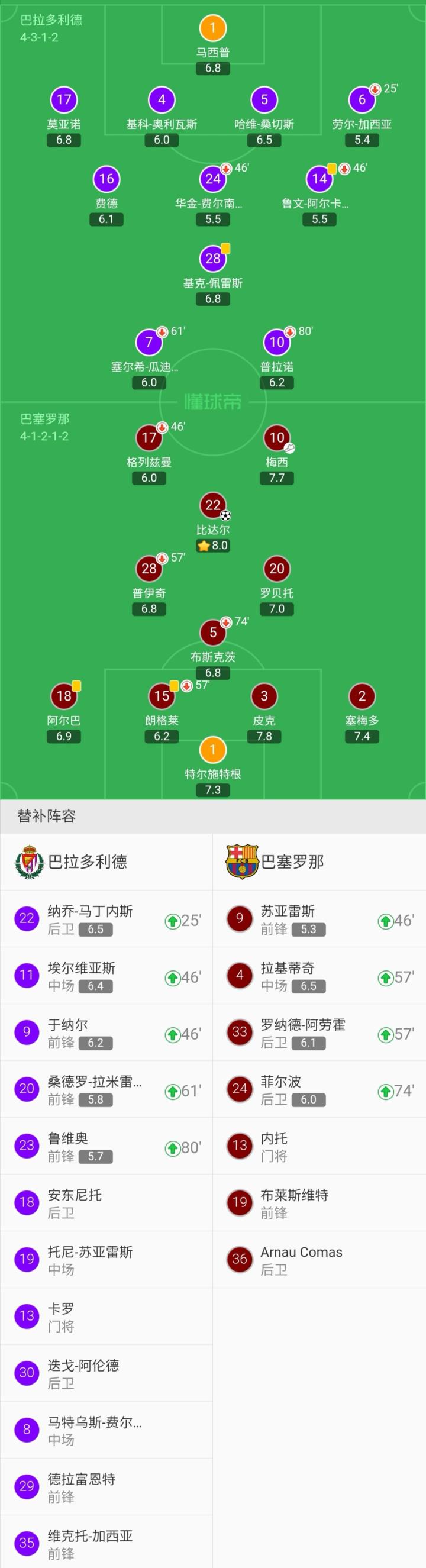Tap substitute 鲁维奥's row
426x1568 pixels.
[106, 1146]
